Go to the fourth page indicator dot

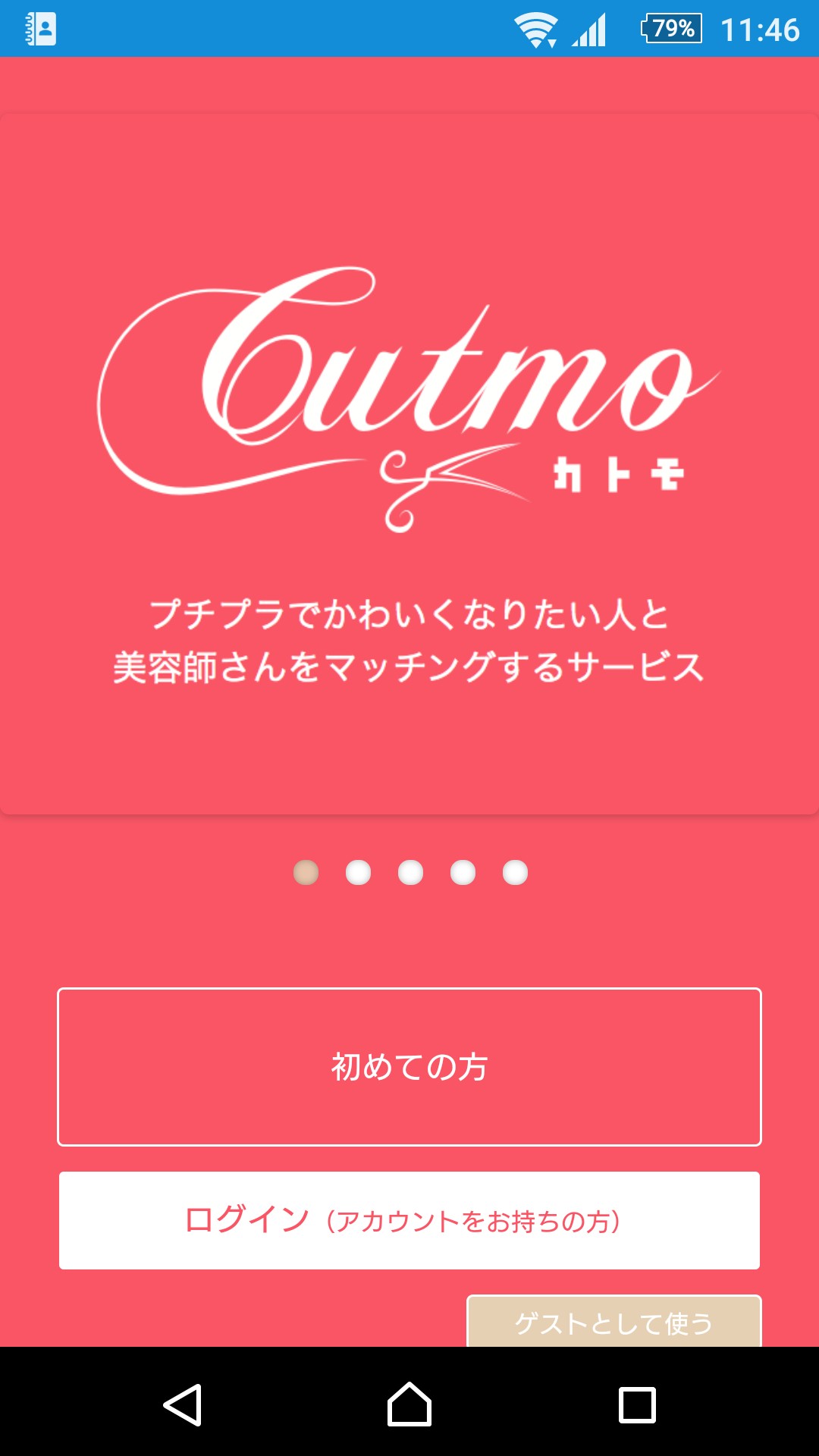click(x=463, y=872)
